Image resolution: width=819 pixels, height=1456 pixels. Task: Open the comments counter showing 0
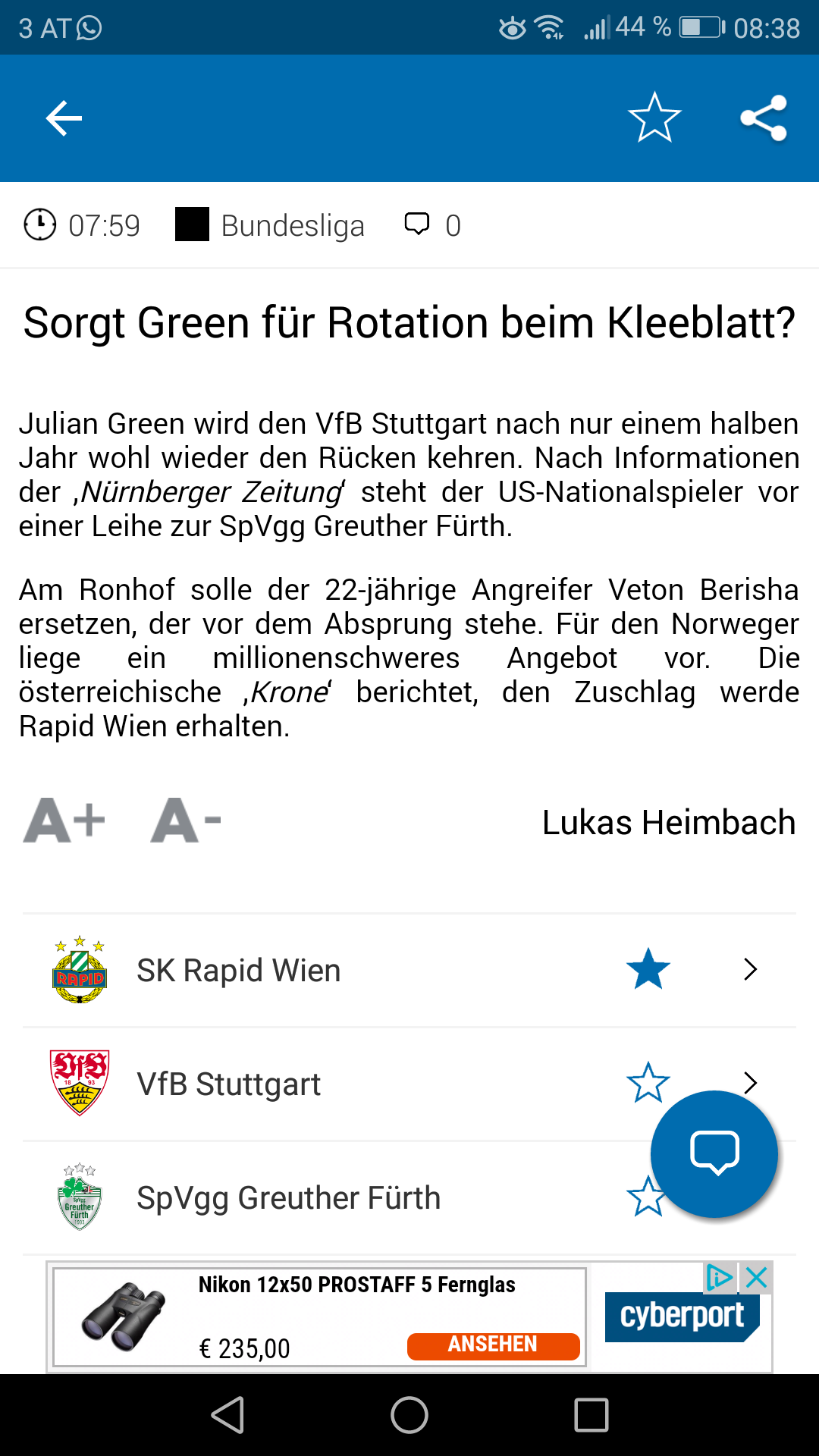[x=432, y=225]
